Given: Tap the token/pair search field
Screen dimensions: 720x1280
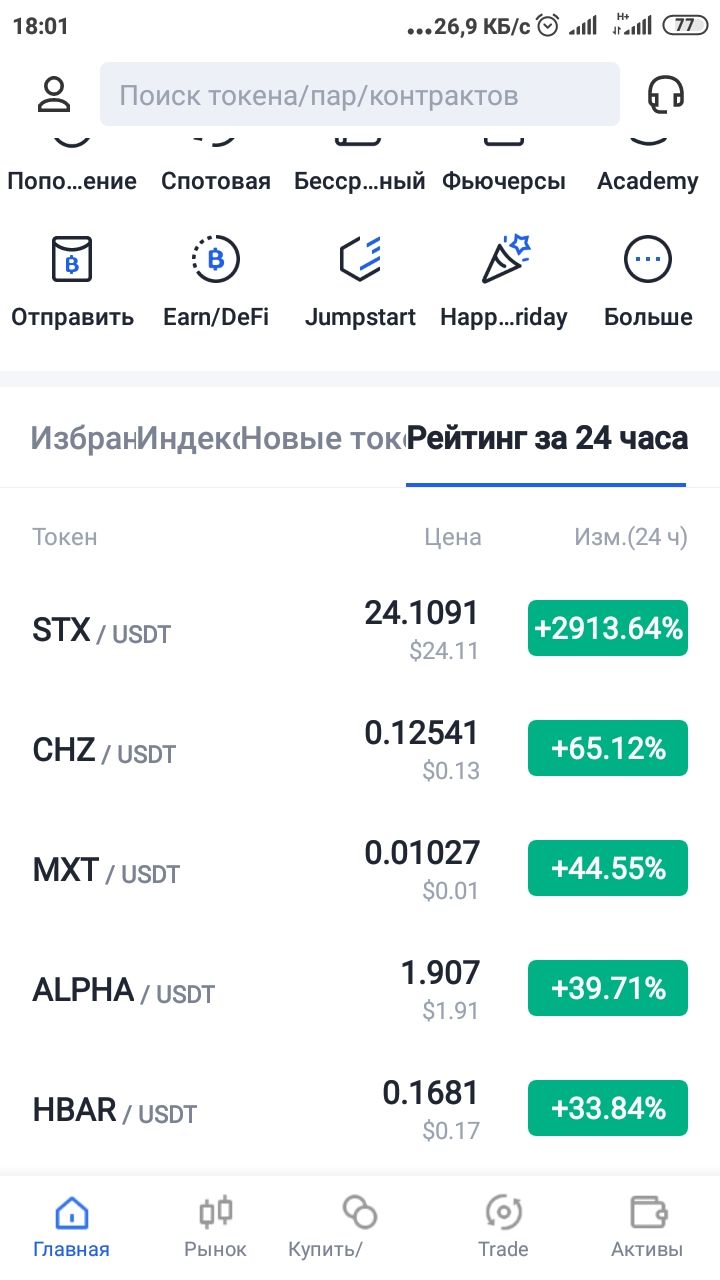Looking at the screenshot, I should pos(360,95).
